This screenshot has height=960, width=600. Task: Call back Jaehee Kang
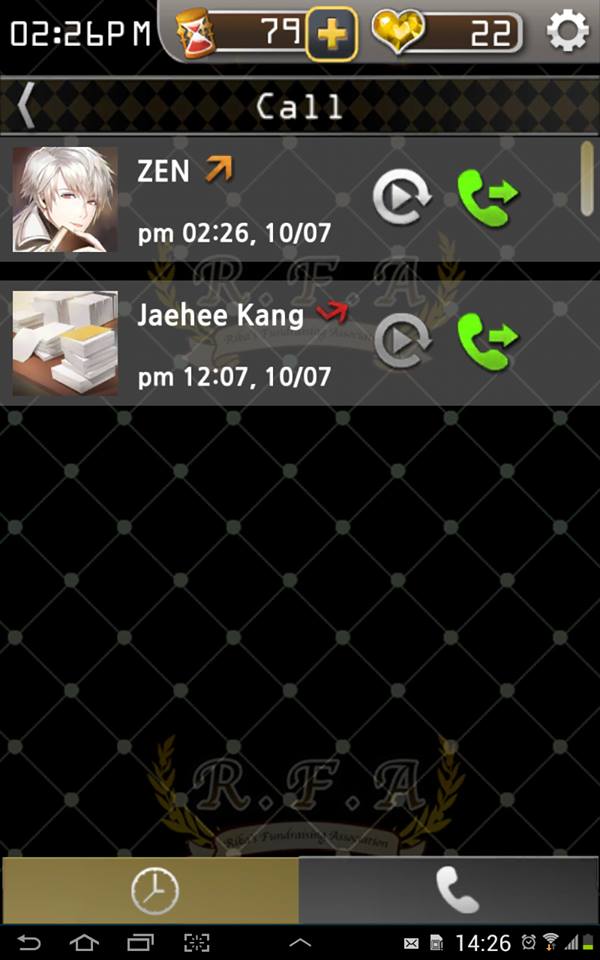pyautogui.click(x=488, y=342)
